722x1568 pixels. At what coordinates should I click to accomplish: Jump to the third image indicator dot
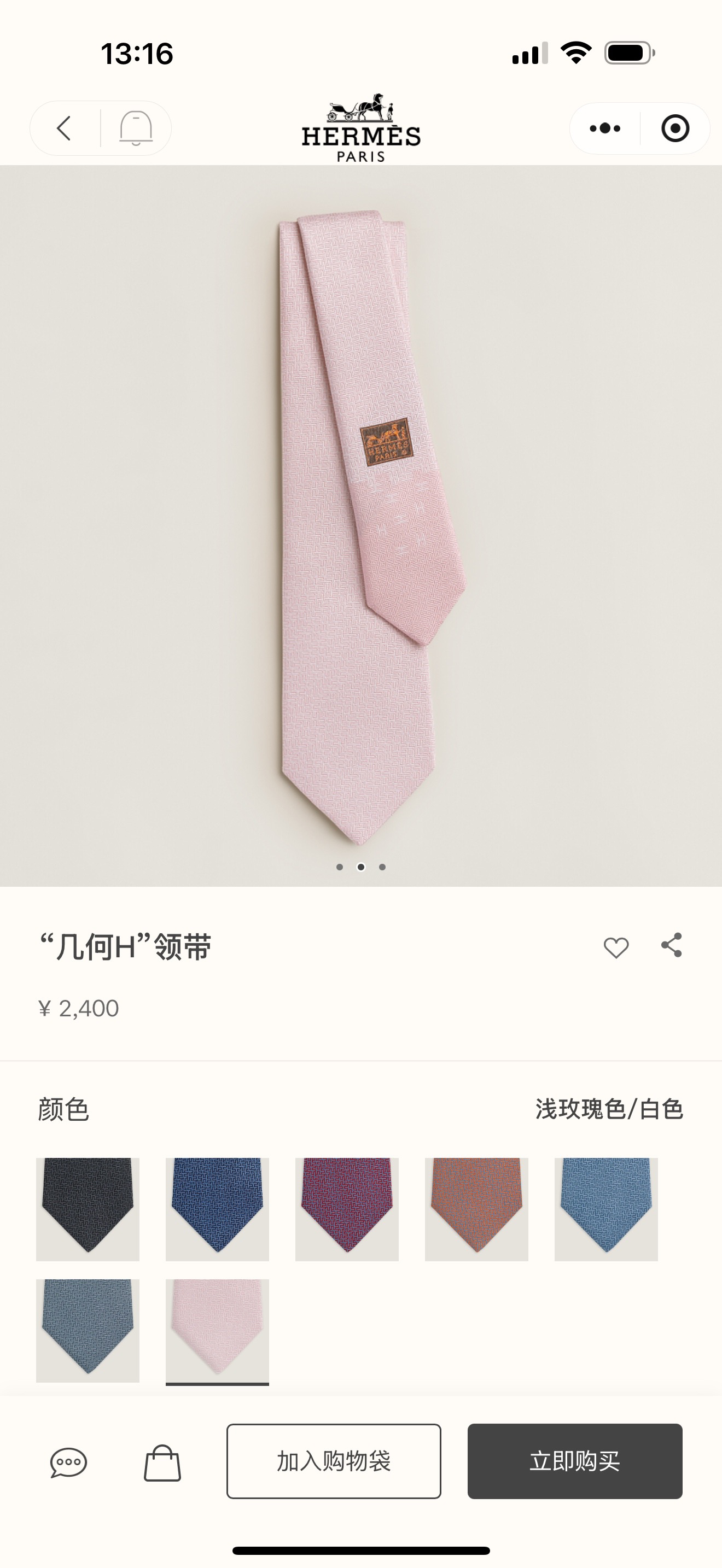tap(382, 867)
